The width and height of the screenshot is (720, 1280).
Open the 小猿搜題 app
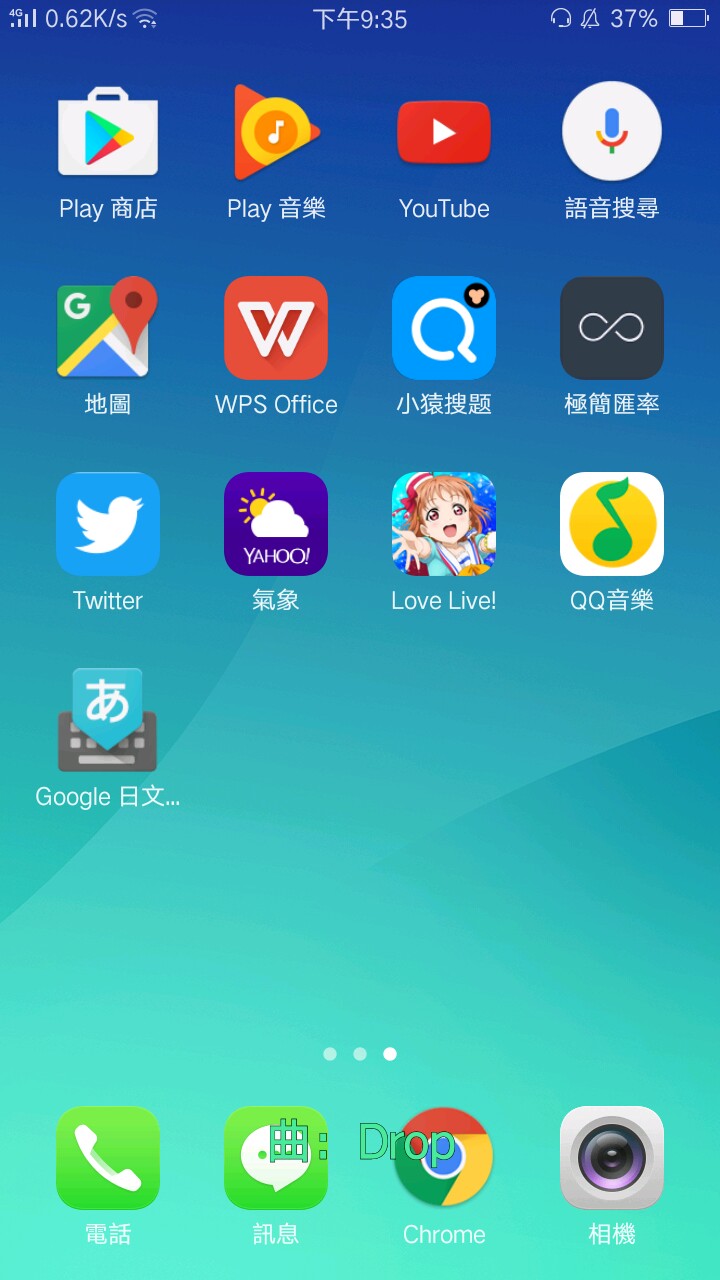point(444,328)
